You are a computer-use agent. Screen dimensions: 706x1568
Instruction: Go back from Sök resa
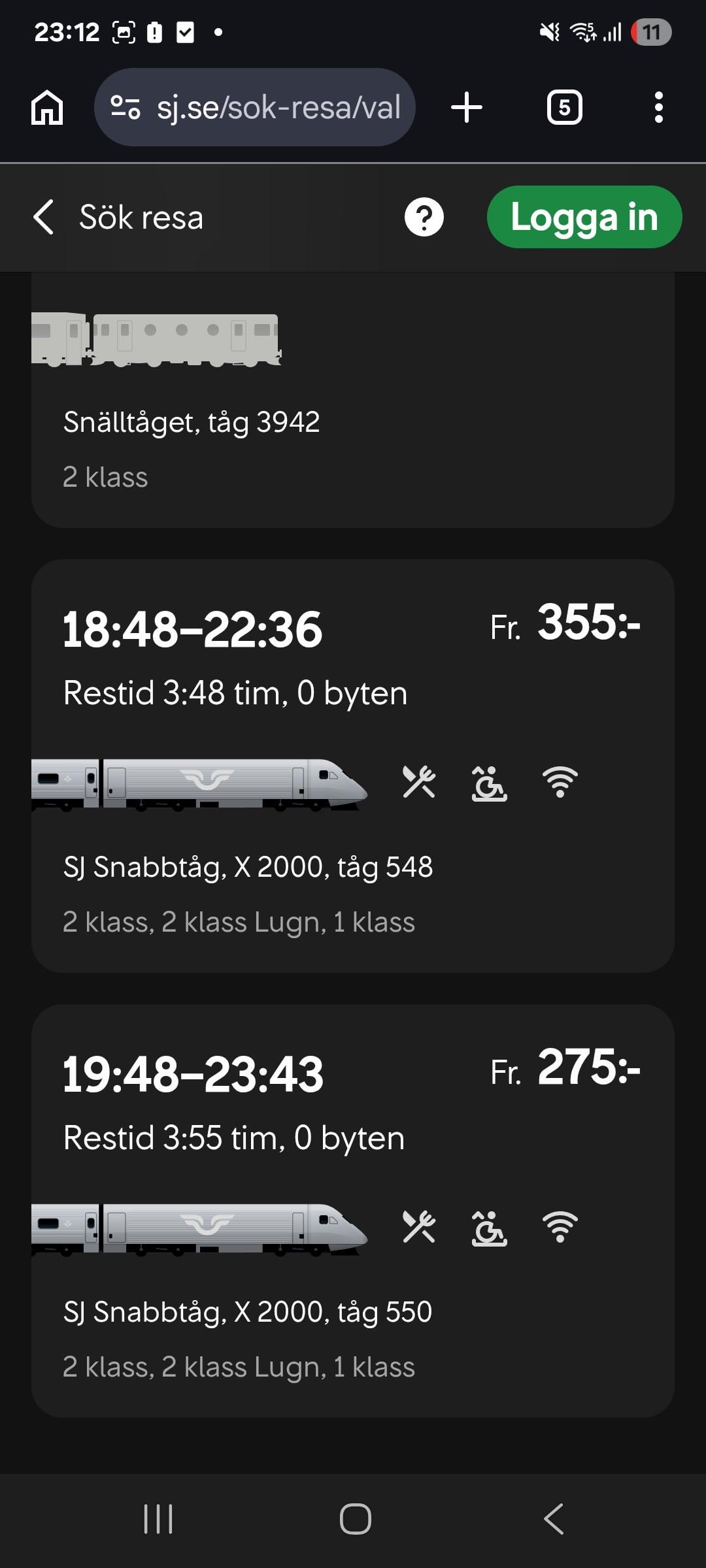[44, 218]
